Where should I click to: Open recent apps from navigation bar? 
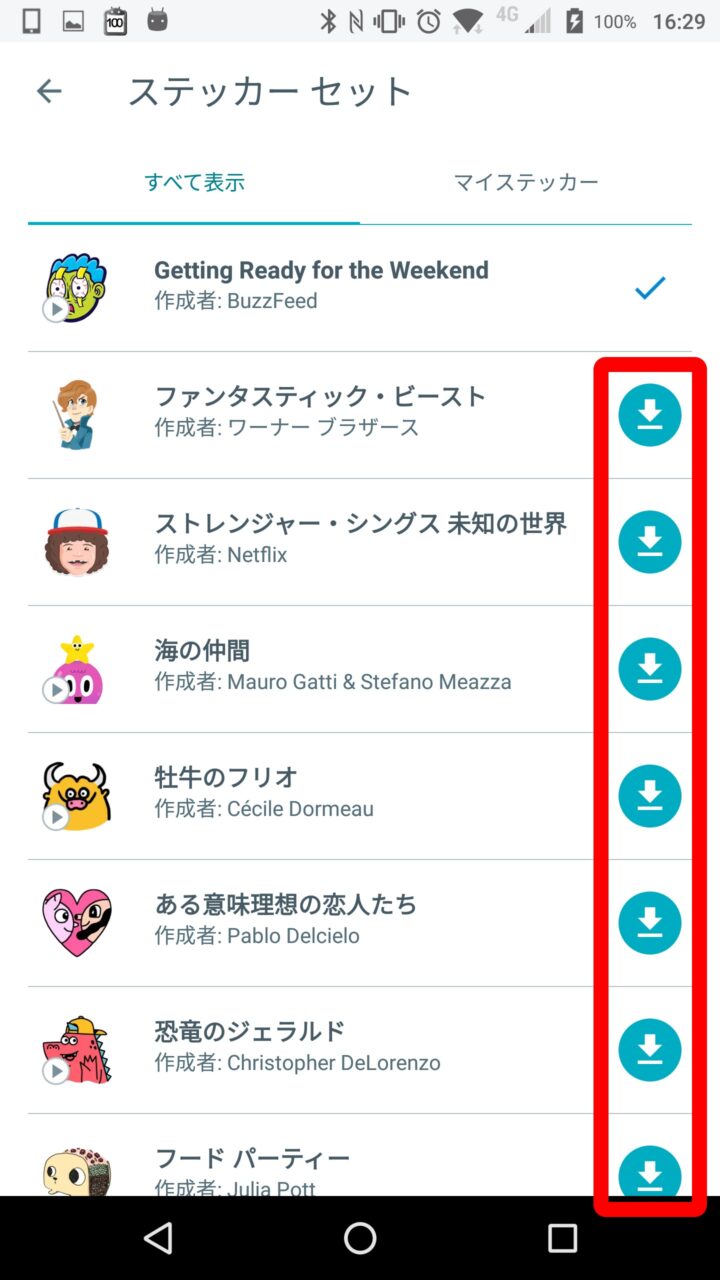click(562, 1238)
